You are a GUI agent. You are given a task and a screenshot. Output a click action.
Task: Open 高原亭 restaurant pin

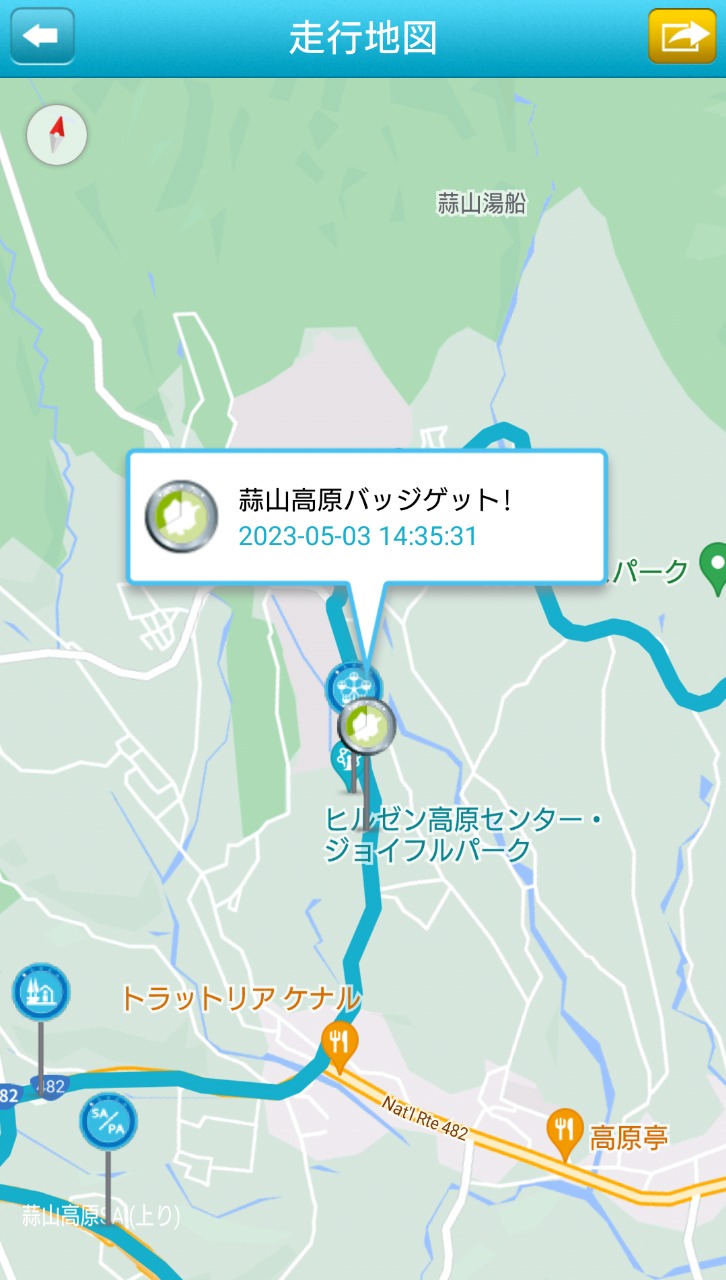[565, 1133]
